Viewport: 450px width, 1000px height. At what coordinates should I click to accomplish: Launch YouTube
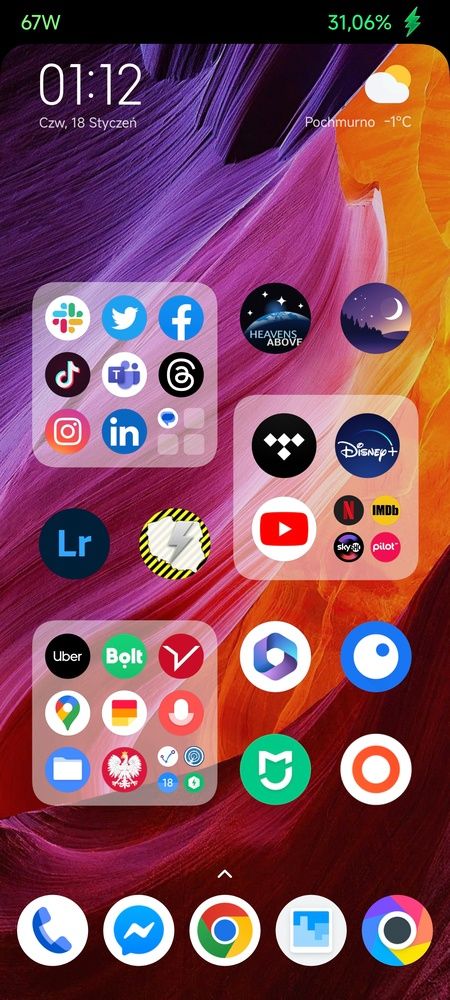(x=284, y=529)
